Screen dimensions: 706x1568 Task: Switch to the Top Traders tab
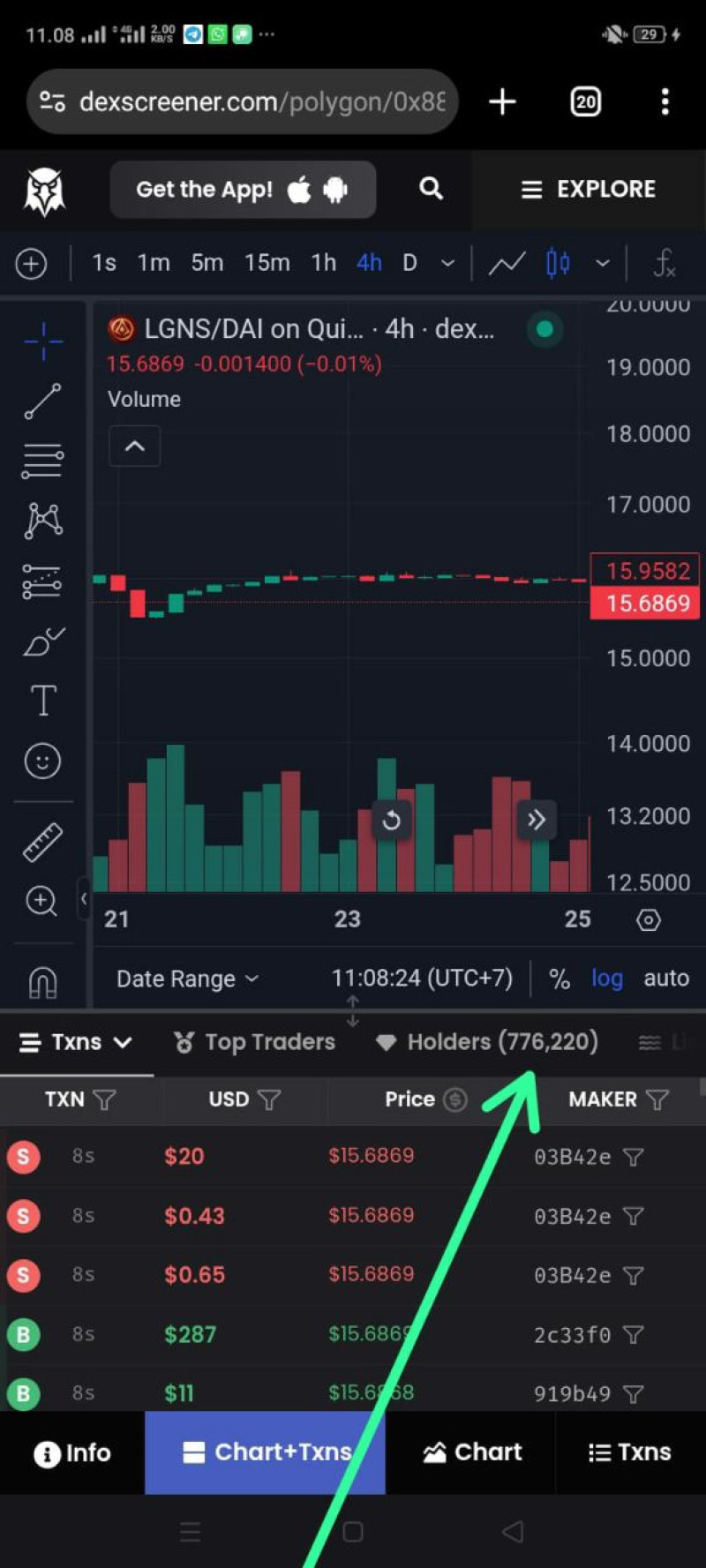point(255,1042)
